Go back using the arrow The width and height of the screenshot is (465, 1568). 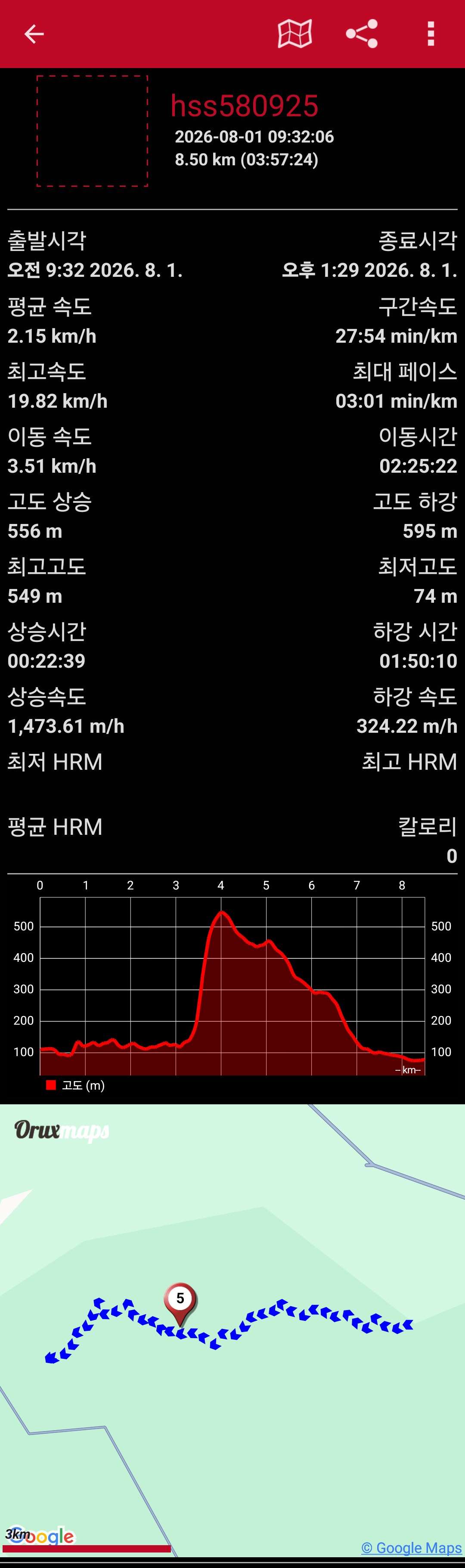34,34
